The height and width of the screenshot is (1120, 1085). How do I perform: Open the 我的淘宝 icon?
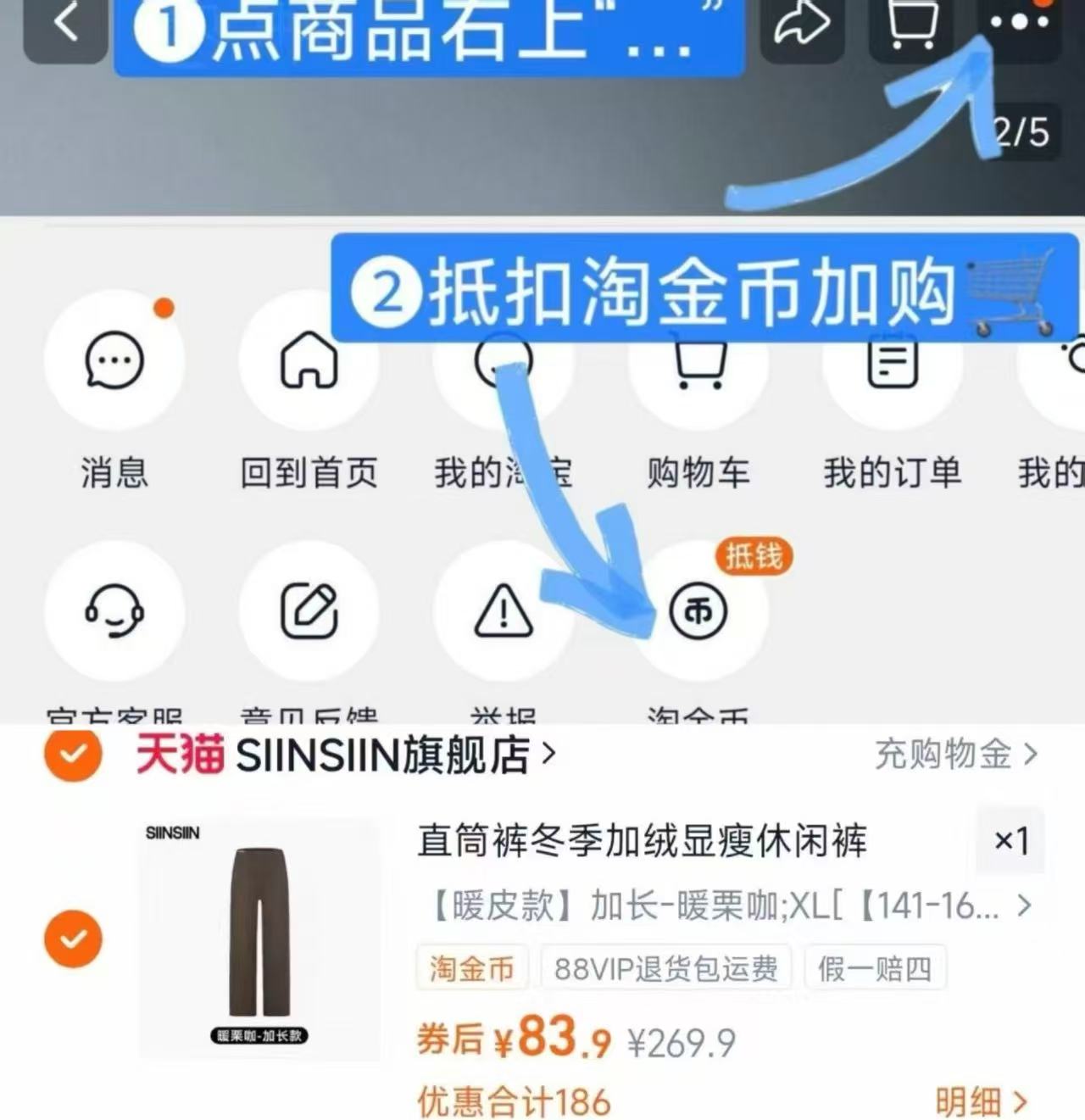tap(504, 365)
